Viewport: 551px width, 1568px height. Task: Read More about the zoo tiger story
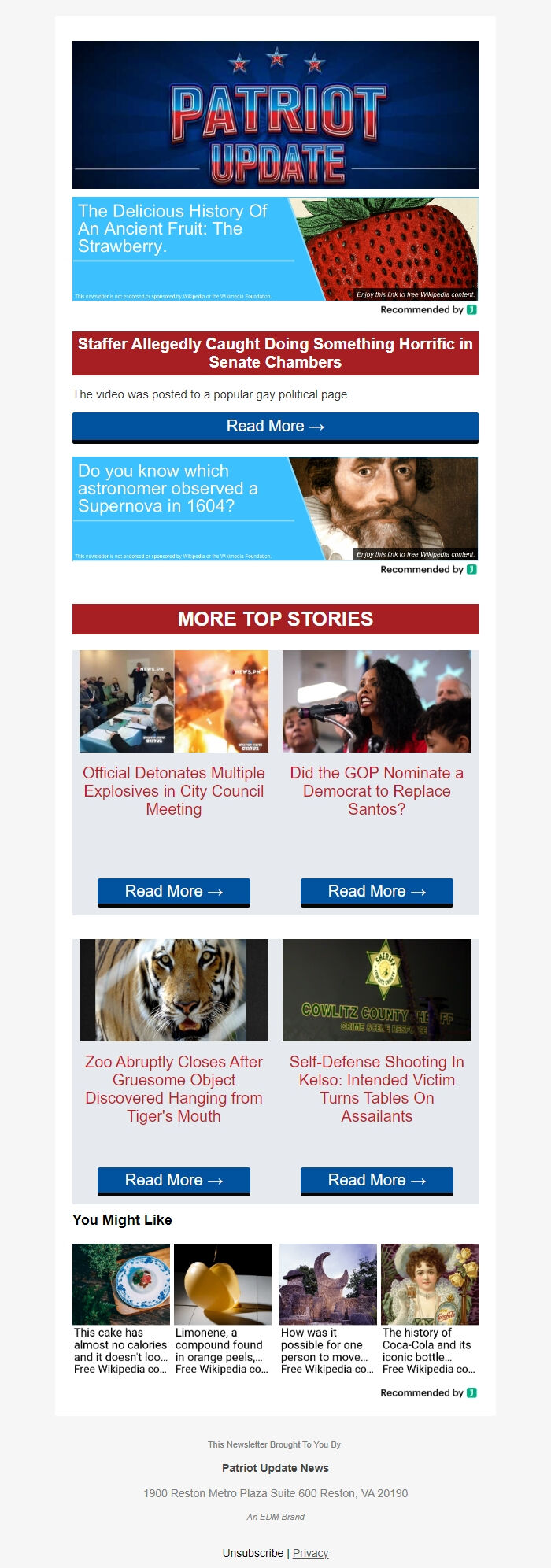tap(173, 1181)
